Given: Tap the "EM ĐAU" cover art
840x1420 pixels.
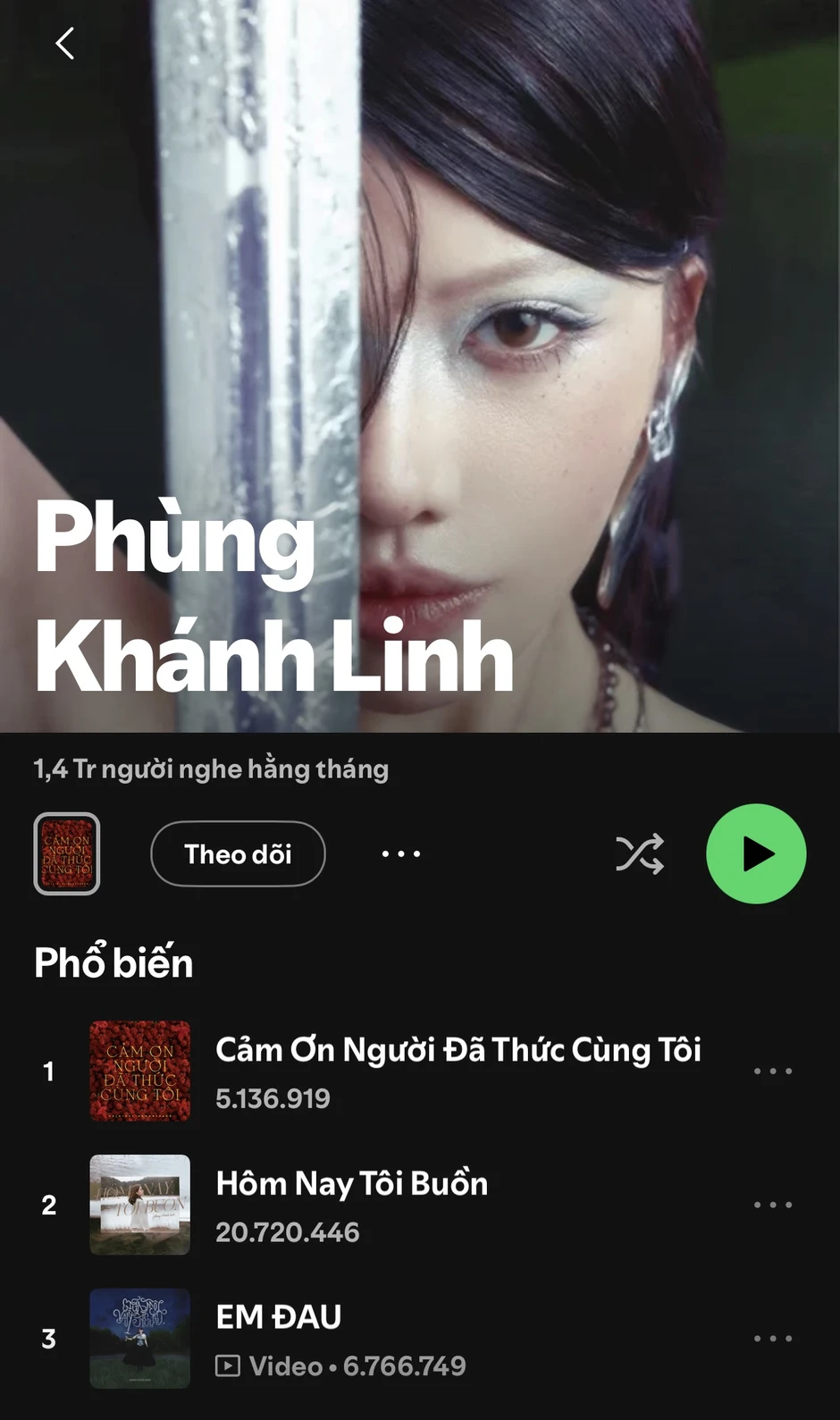Looking at the screenshot, I should pyautogui.click(x=139, y=1339).
